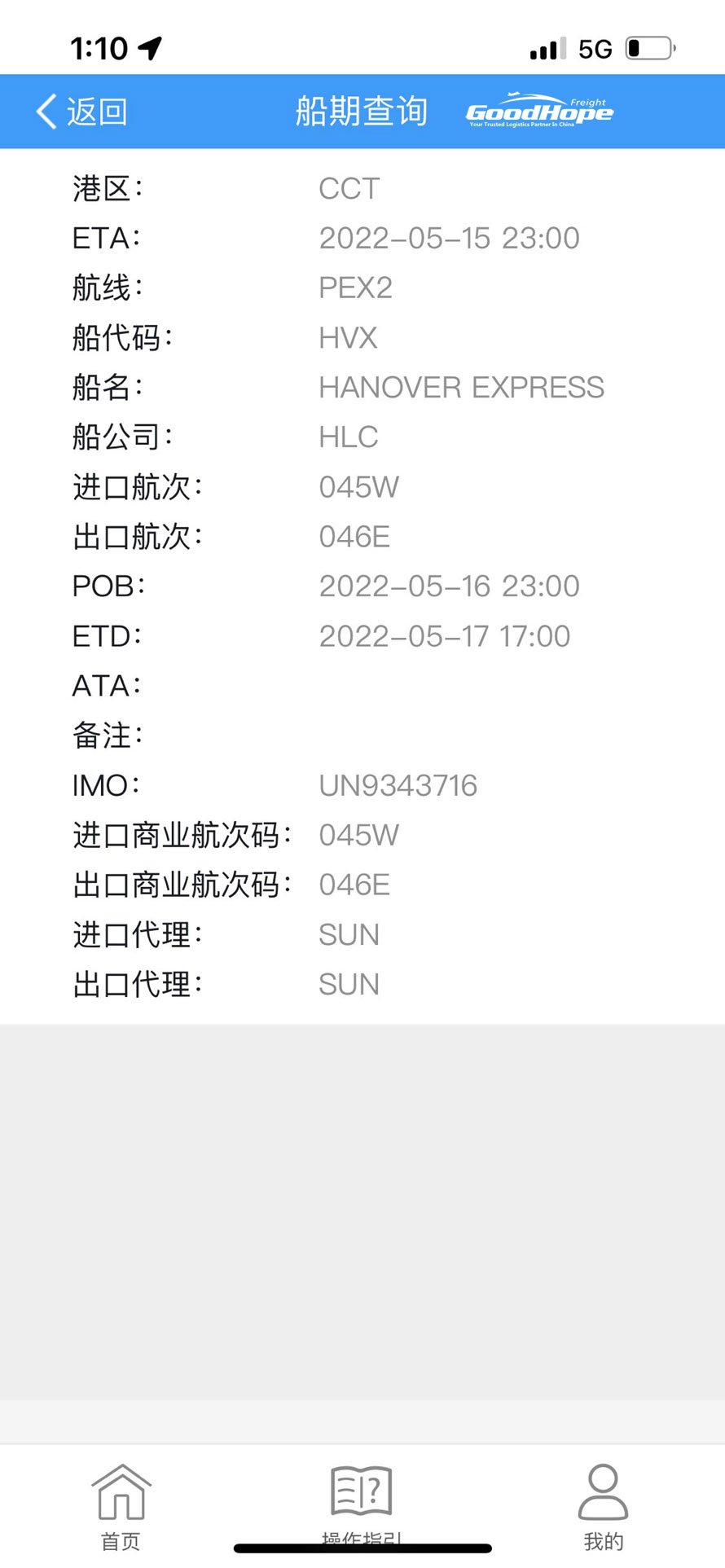725x1568 pixels.
Task: Tap the back chevron arrow icon
Action: coord(45,111)
